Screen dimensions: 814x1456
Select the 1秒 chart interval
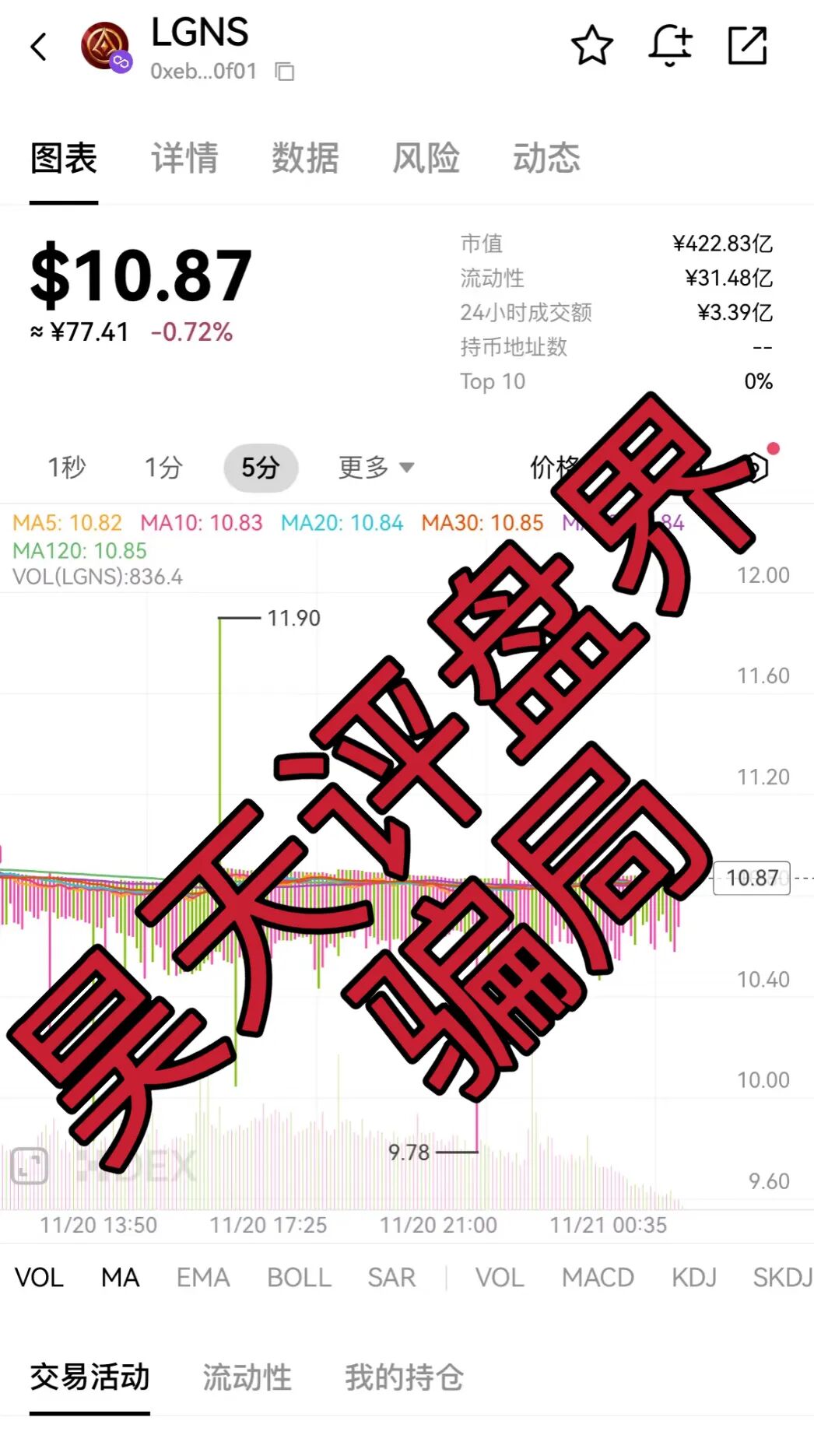click(x=67, y=468)
